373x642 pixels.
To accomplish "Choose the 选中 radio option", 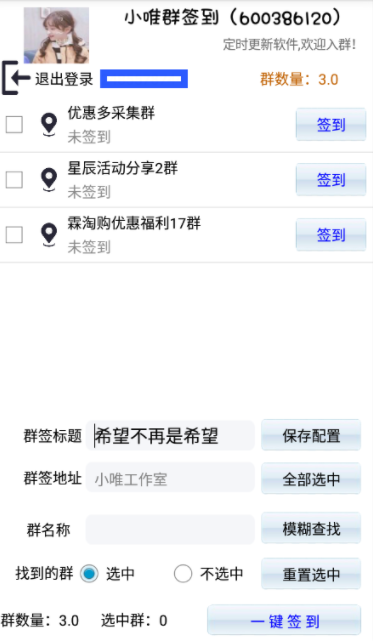I will coord(89,574).
